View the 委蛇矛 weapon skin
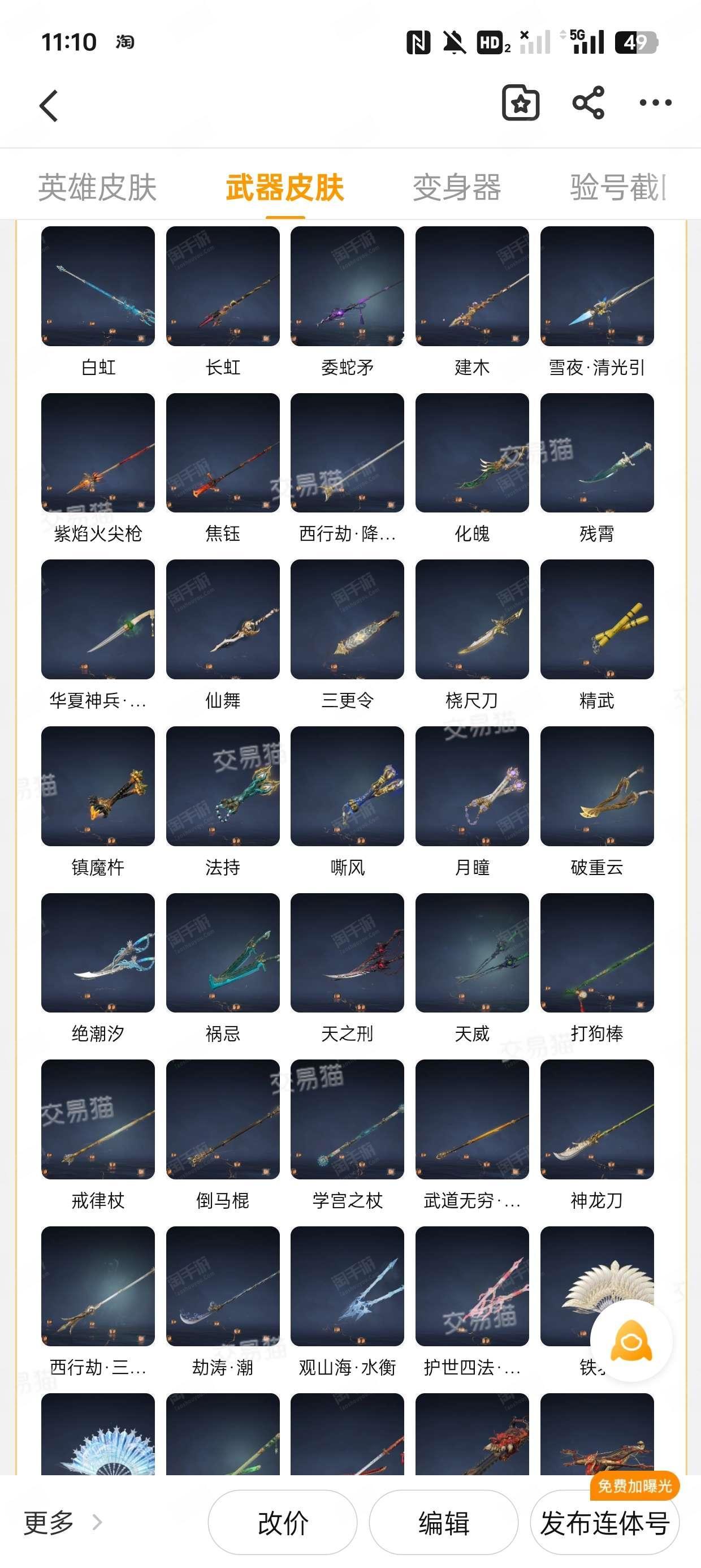The image size is (701, 1568). [x=348, y=286]
